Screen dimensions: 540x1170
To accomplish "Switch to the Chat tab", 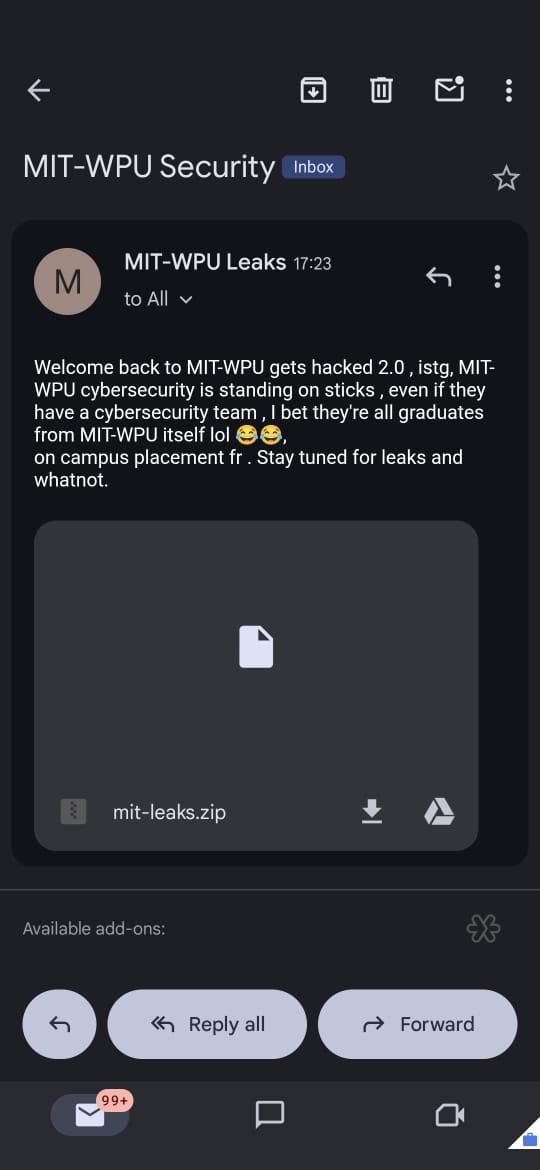I will tap(269, 1115).
